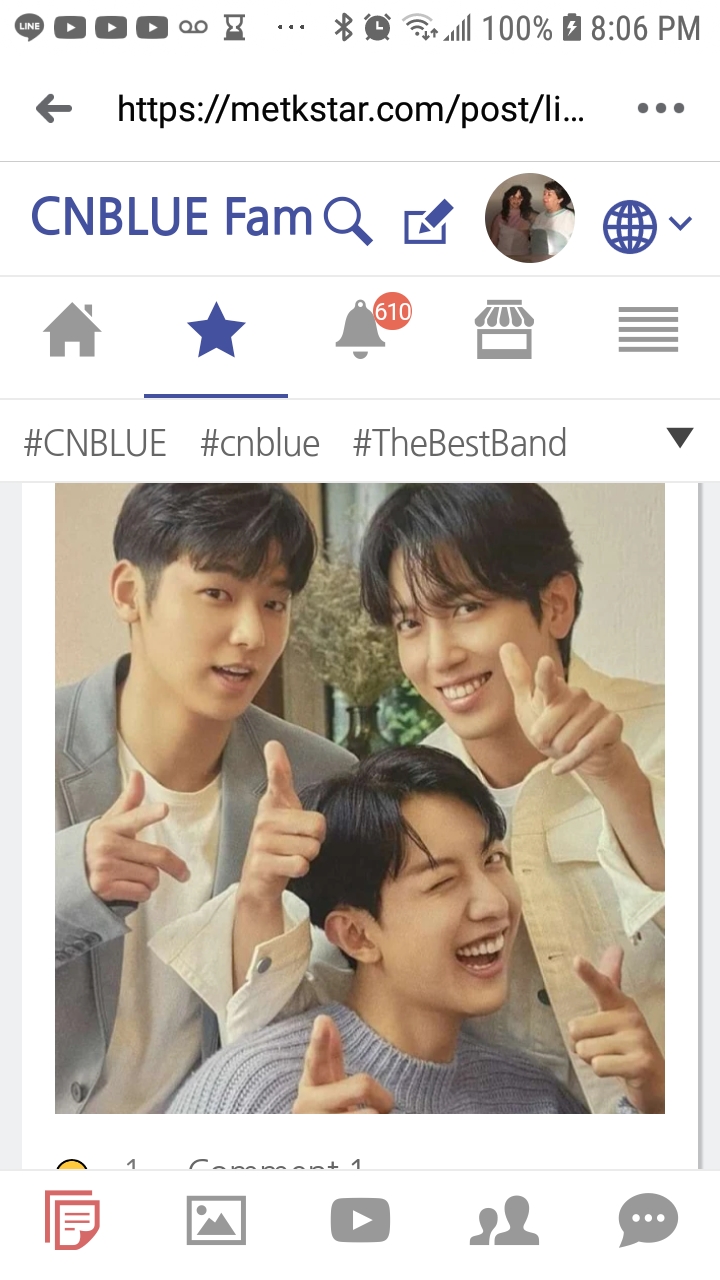Open the search magnifier icon
The height and width of the screenshot is (1280, 720).
tap(348, 221)
